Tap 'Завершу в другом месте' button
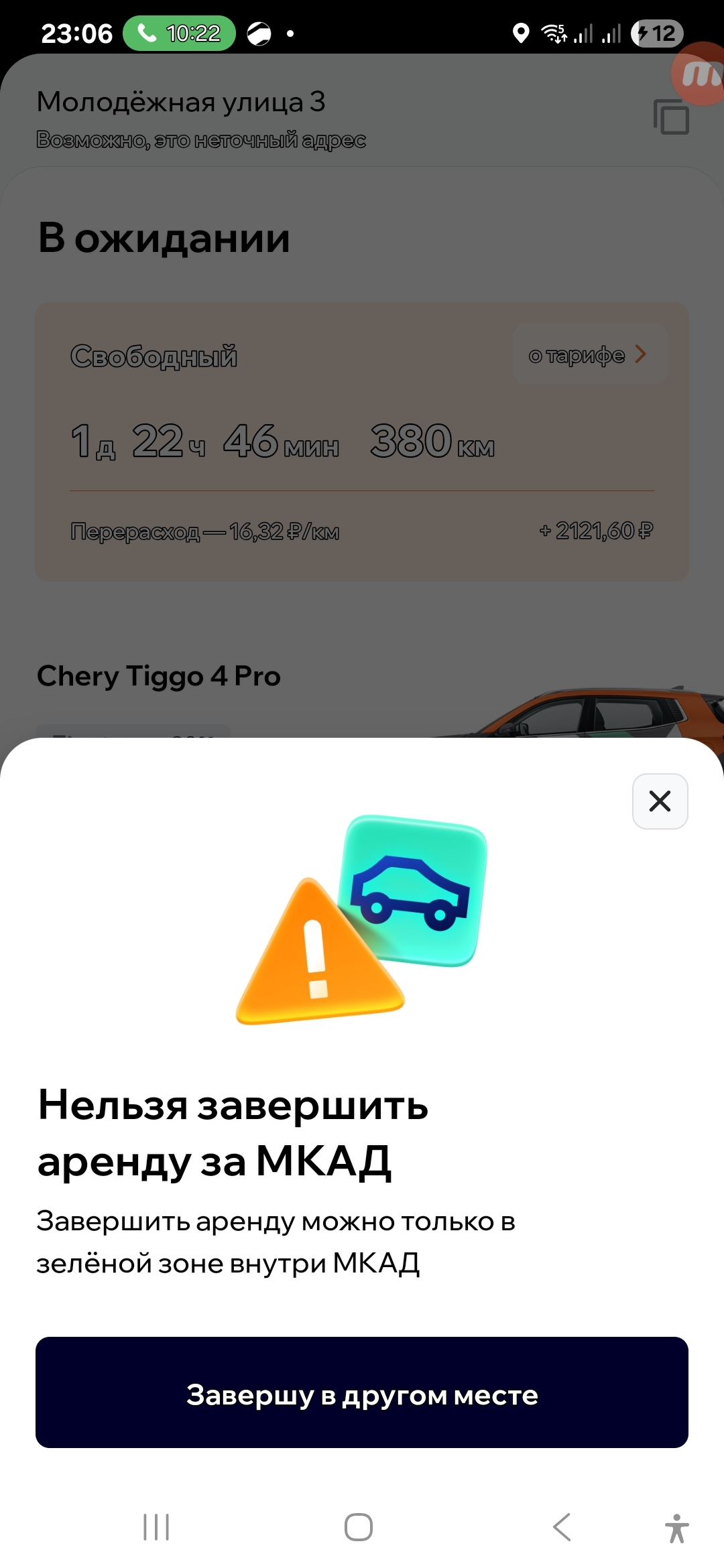 coord(362,1392)
